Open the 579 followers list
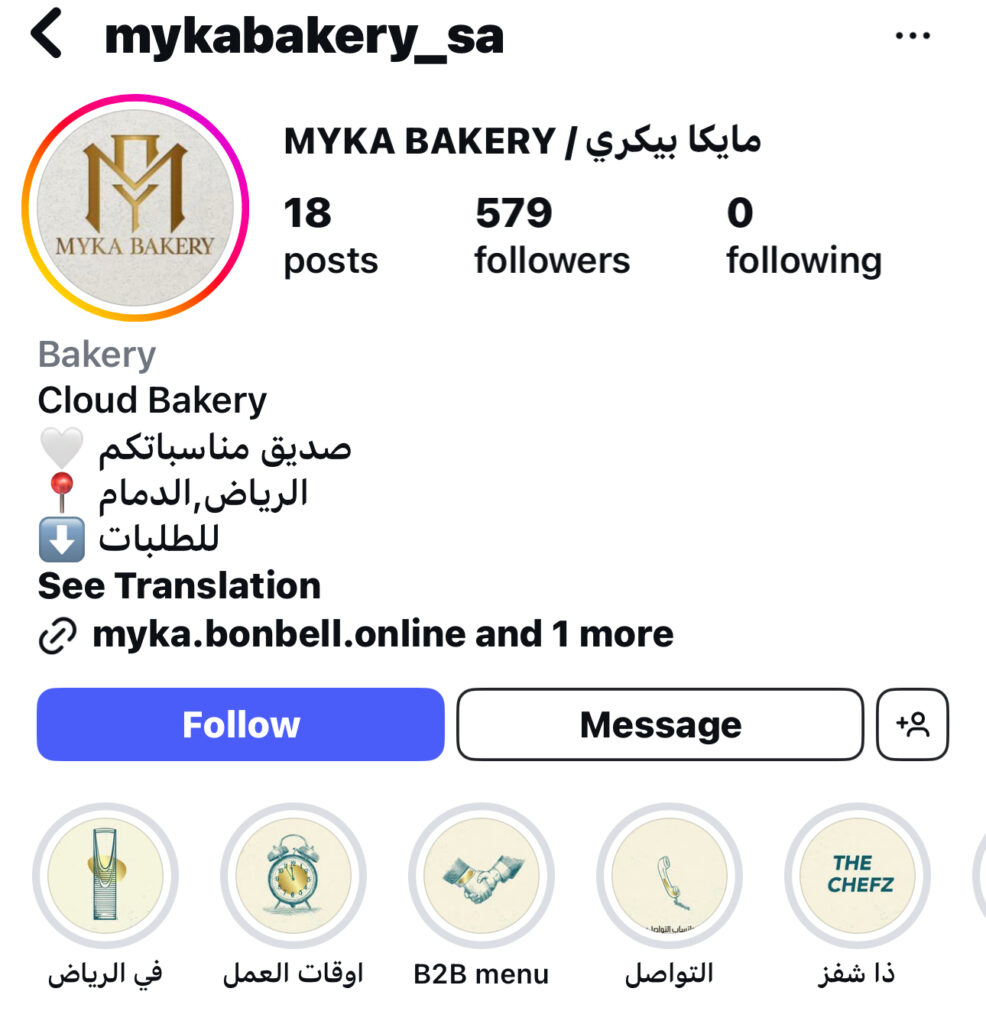 tap(551, 236)
